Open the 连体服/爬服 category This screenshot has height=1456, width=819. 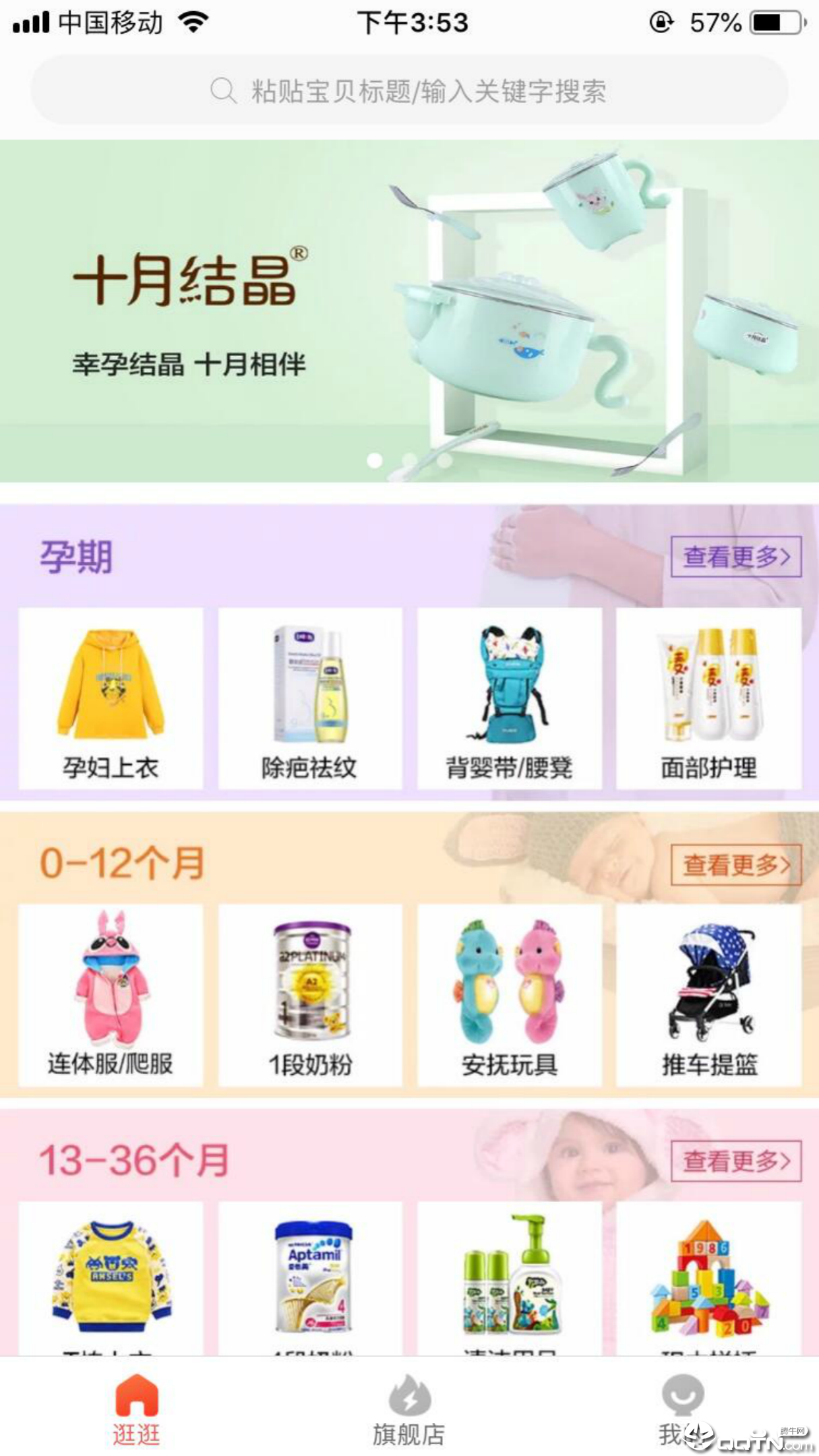coord(111,996)
